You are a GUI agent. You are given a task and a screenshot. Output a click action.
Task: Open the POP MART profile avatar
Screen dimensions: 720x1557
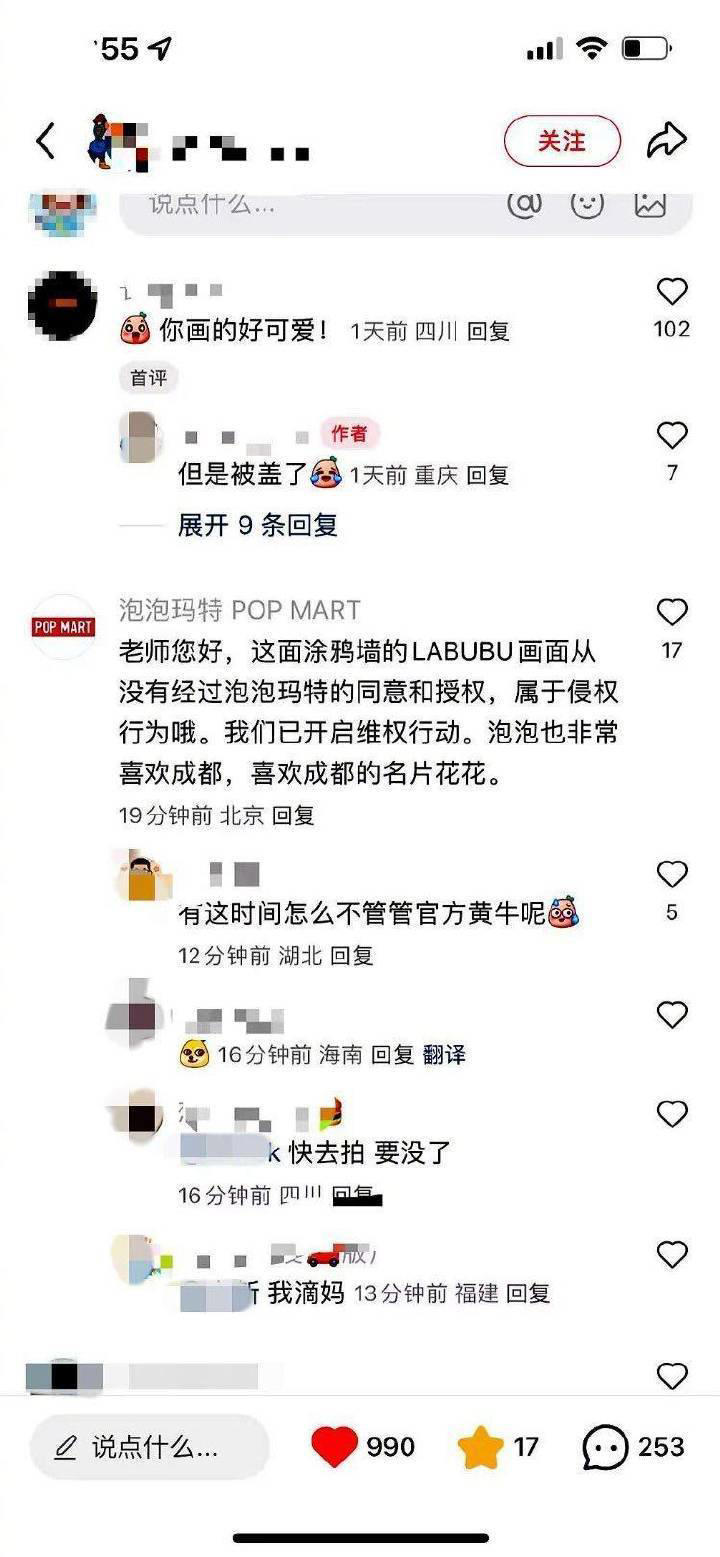[x=63, y=627]
